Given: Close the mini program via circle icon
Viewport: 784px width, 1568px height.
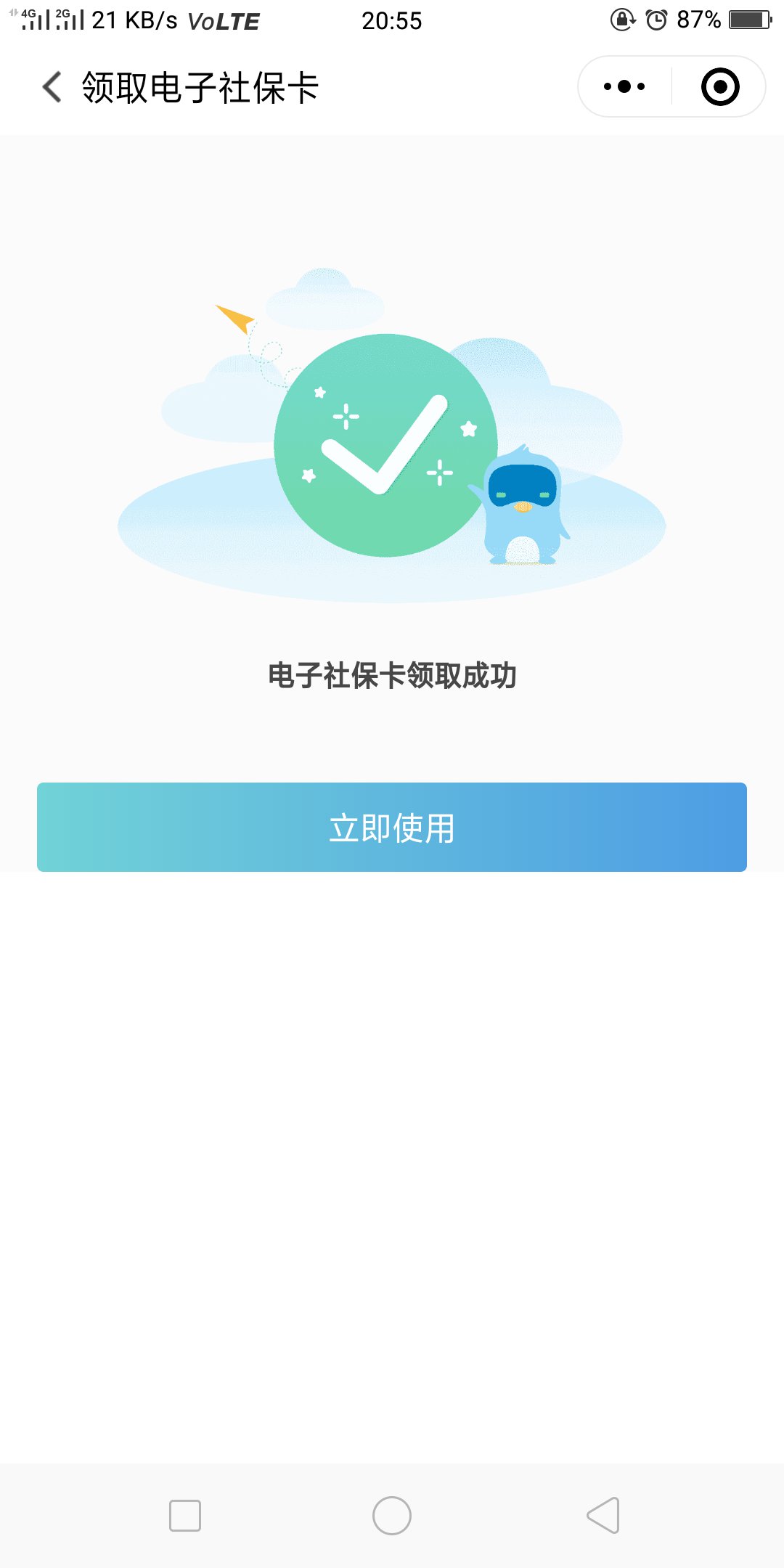Looking at the screenshot, I should click(720, 87).
